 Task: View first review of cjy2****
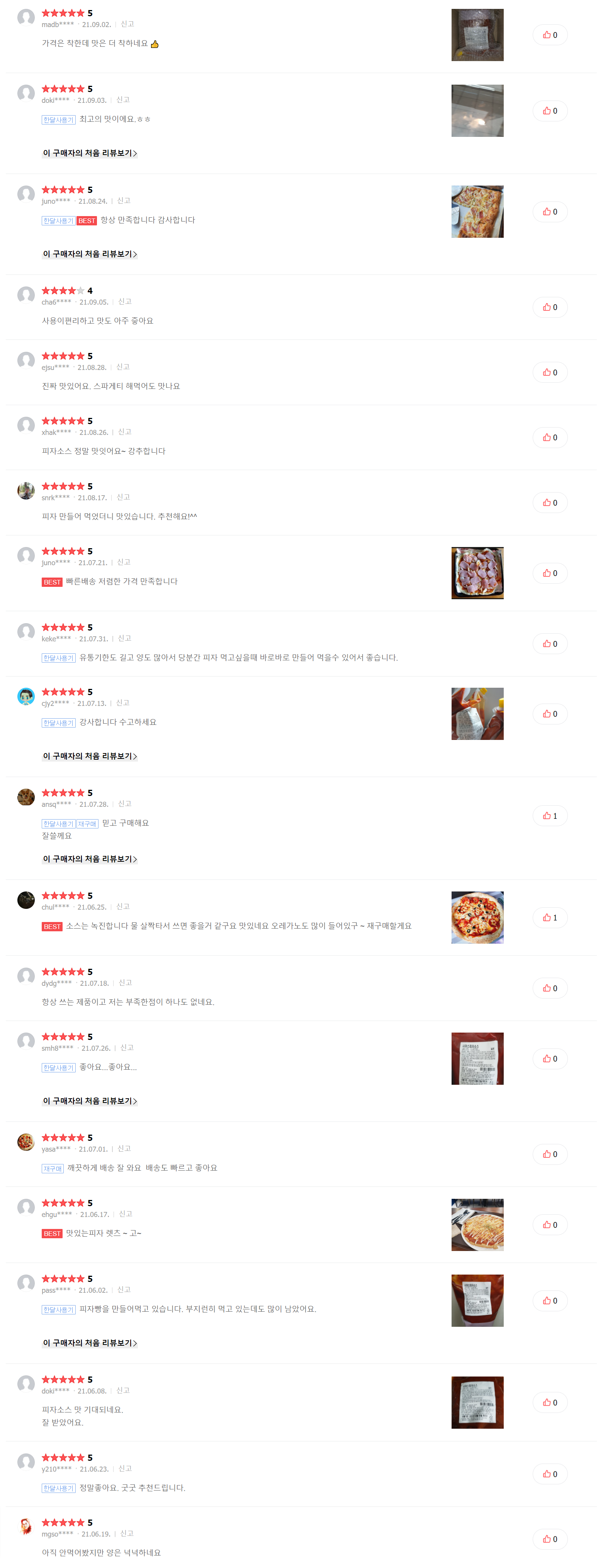(x=90, y=757)
